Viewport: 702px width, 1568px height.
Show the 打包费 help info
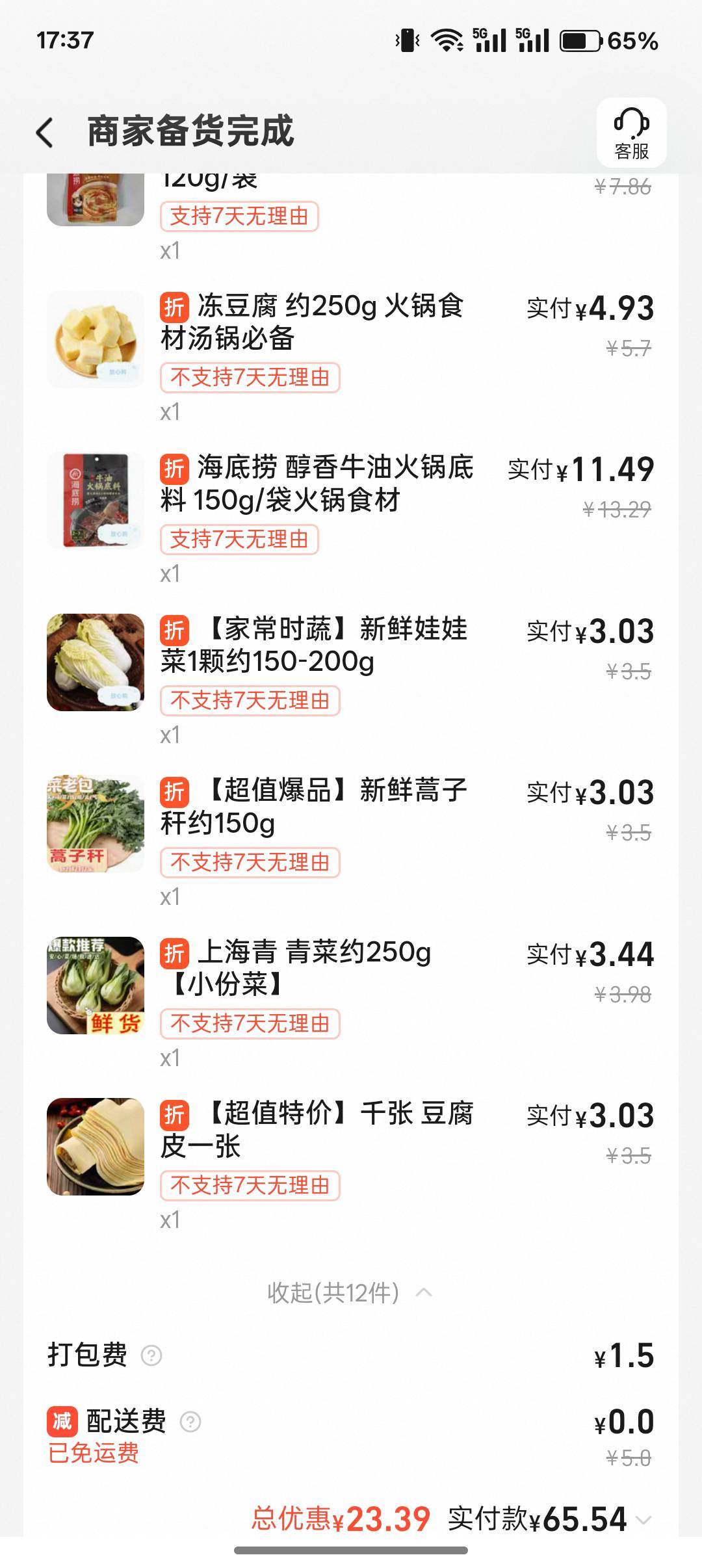point(151,1355)
